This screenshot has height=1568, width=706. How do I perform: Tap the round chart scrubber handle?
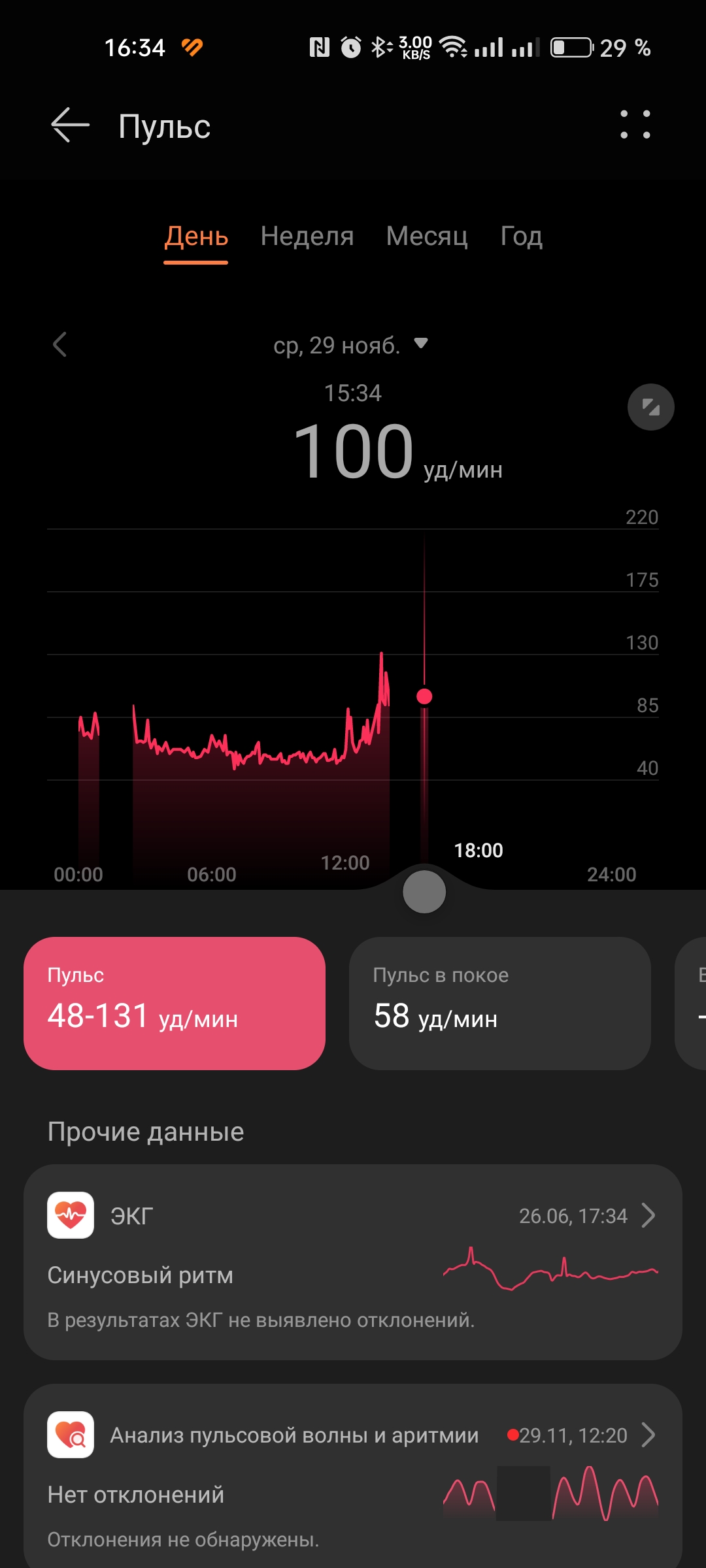tap(424, 892)
